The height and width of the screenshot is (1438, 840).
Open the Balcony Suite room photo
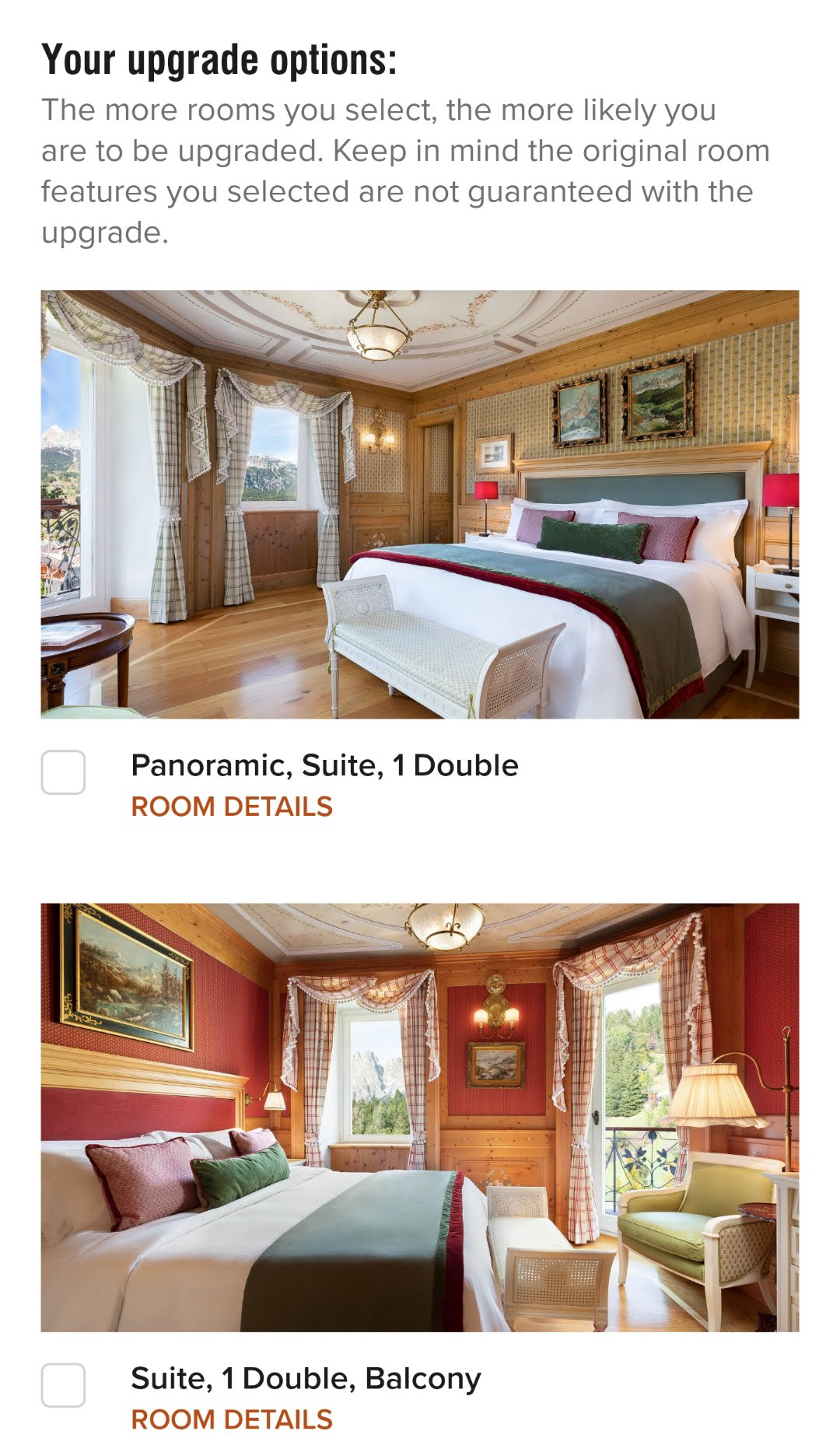click(420, 1117)
